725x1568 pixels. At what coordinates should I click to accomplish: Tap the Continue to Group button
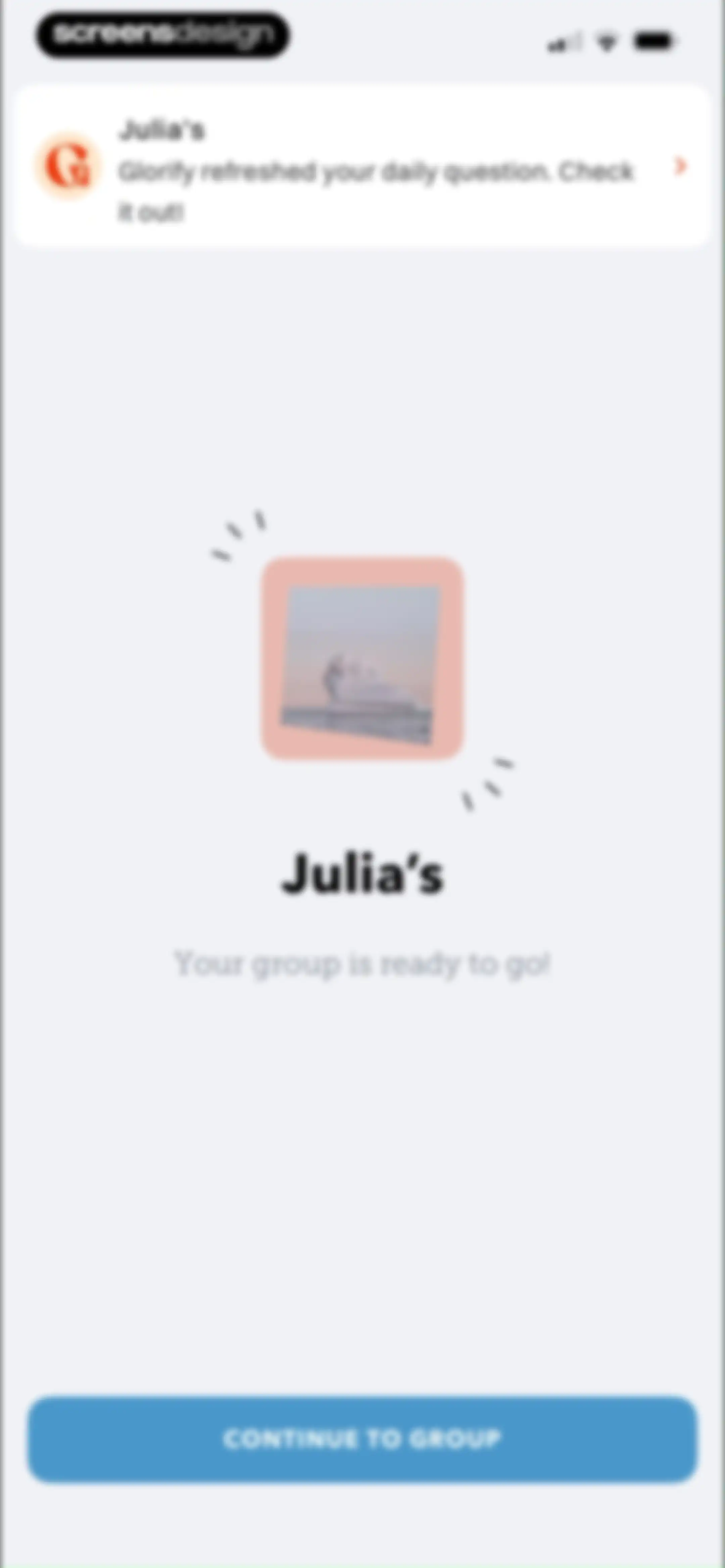tap(363, 1439)
